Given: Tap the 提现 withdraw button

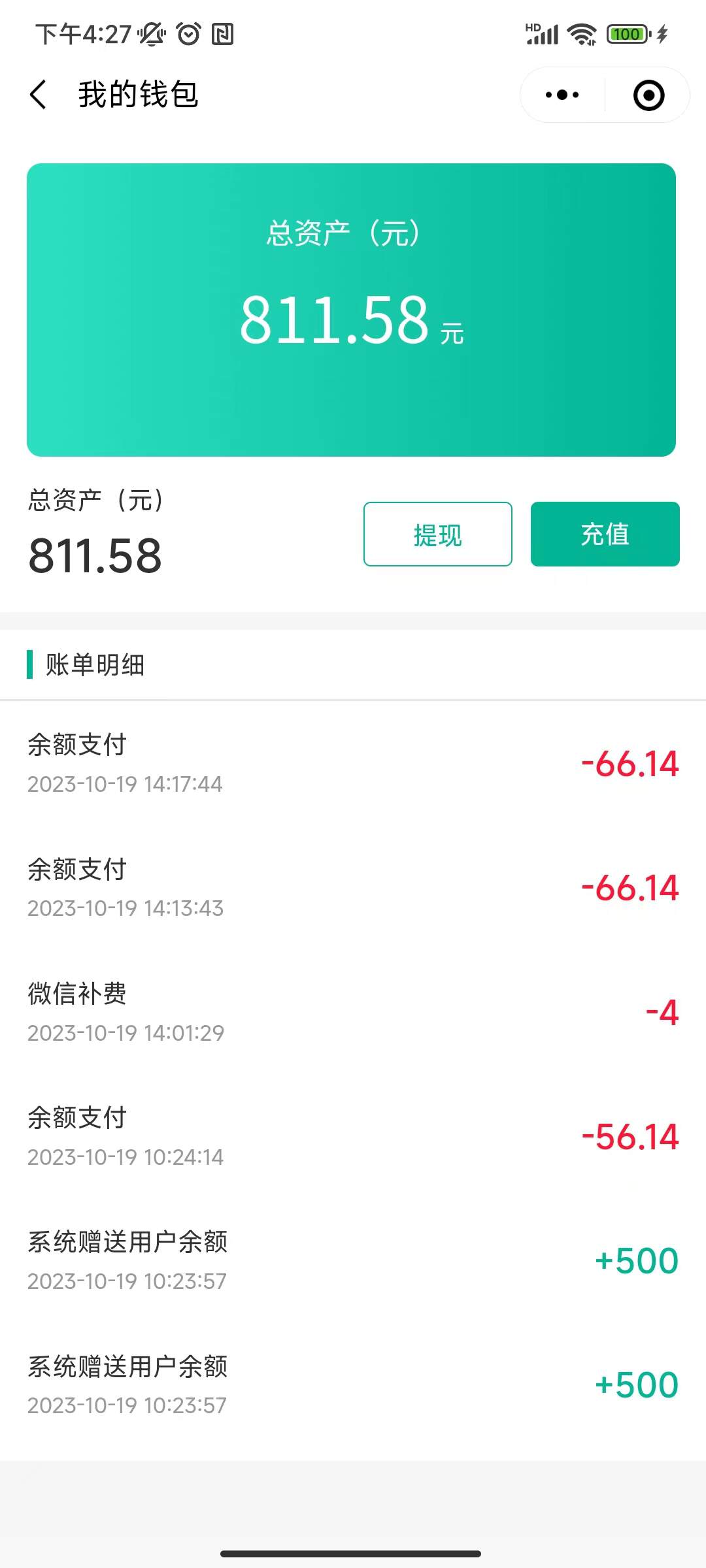Looking at the screenshot, I should point(437,534).
